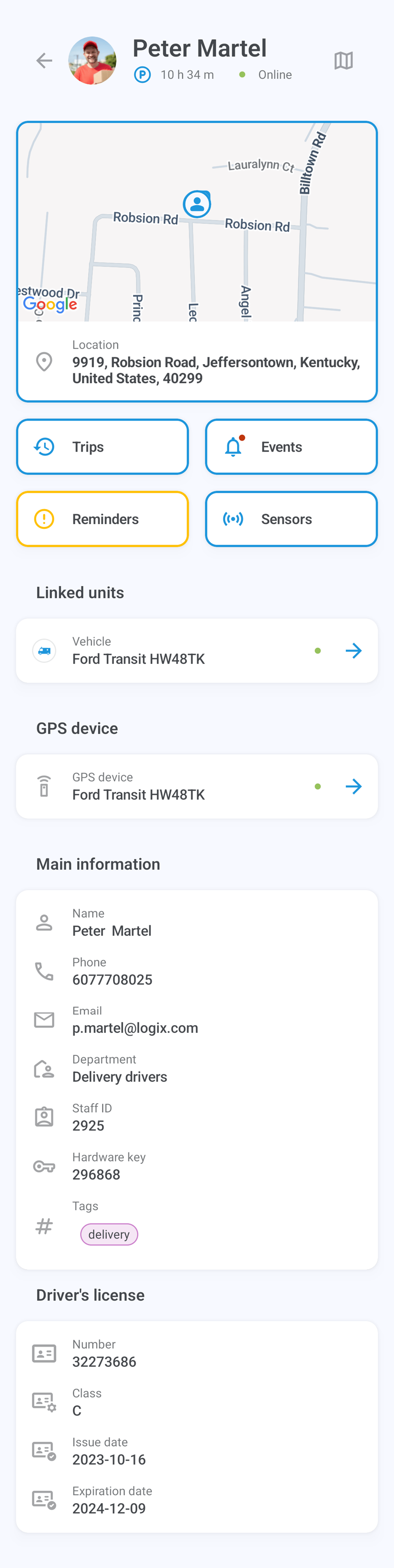
Task: Open GPS device Ford Transit HW48TK
Action: pos(197,787)
